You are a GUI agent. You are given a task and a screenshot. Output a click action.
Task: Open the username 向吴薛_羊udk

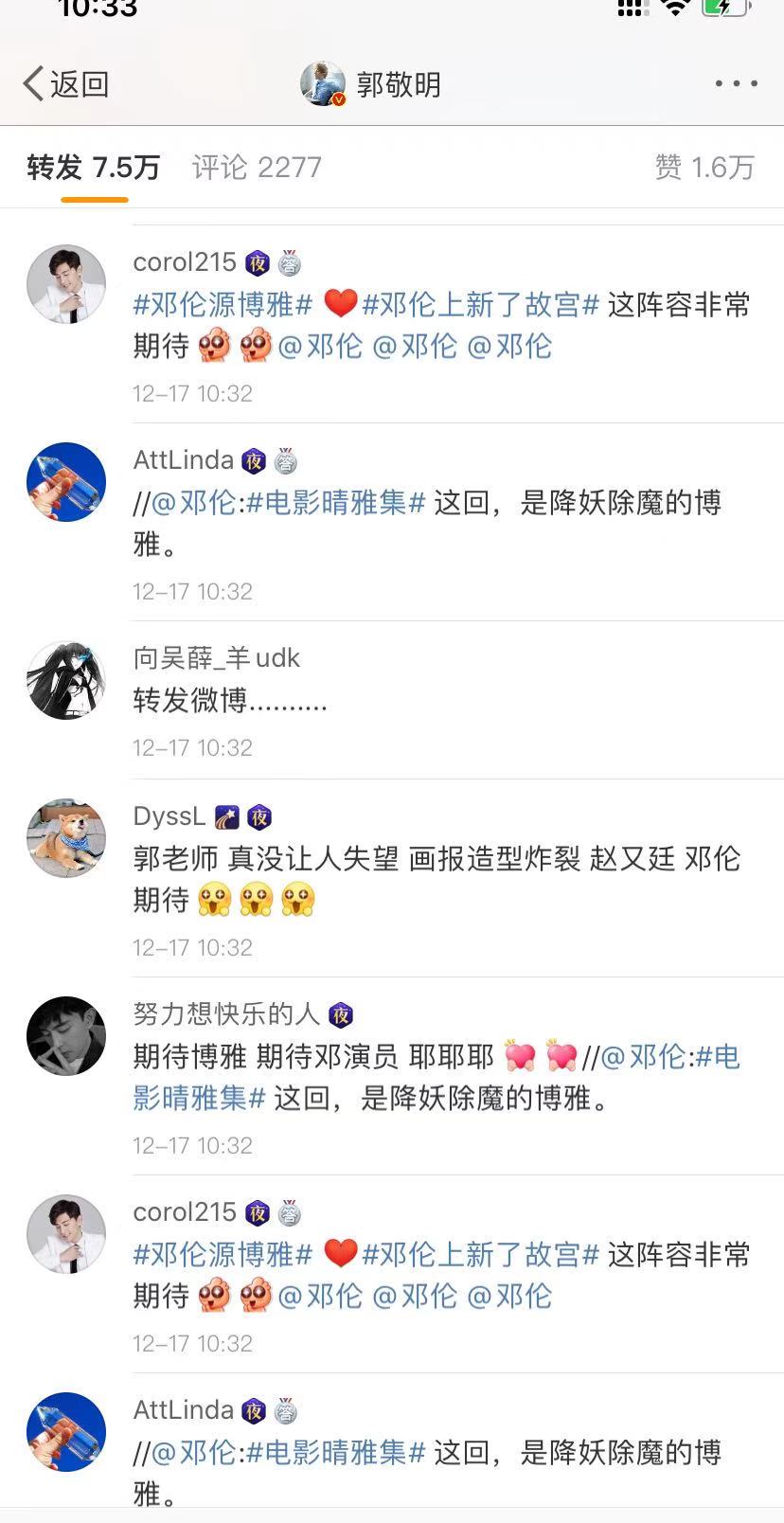point(216,658)
